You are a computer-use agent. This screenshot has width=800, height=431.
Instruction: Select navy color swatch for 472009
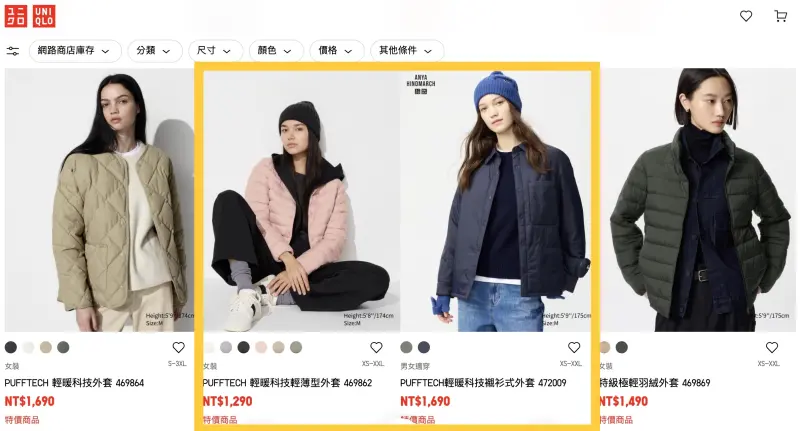click(424, 347)
